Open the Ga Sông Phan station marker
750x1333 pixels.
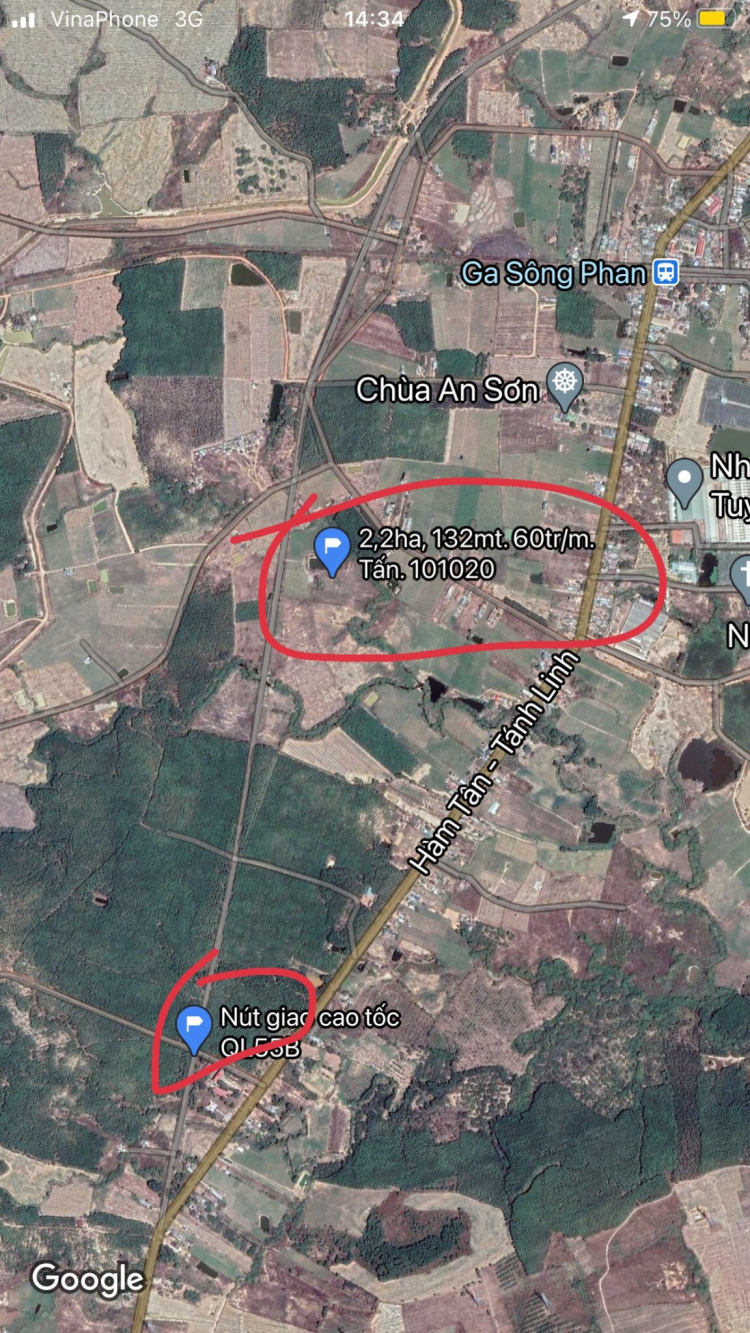(665, 272)
